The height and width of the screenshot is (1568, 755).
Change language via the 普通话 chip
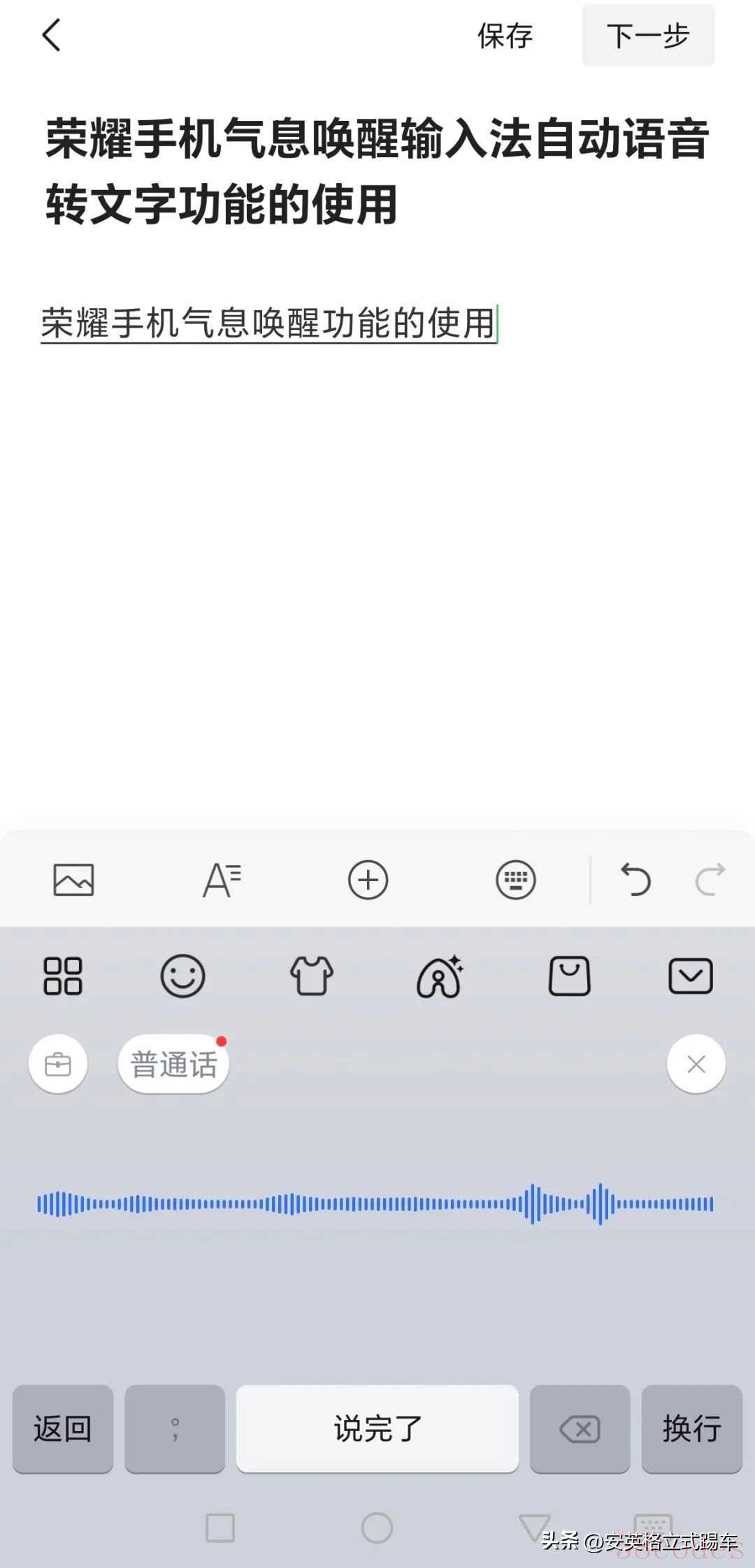tap(173, 1064)
